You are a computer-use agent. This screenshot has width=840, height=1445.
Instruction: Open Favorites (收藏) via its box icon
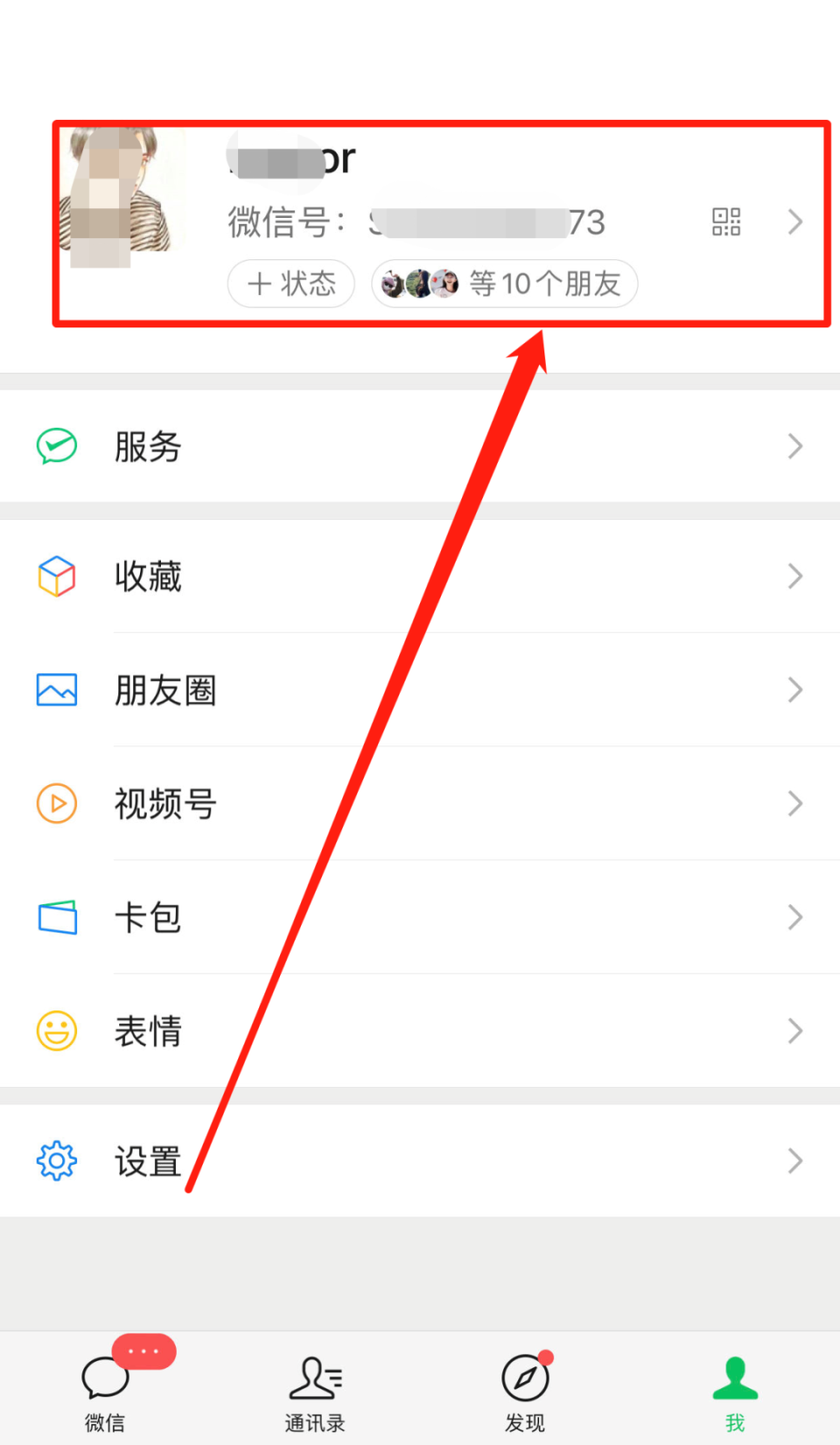pos(56,577)
